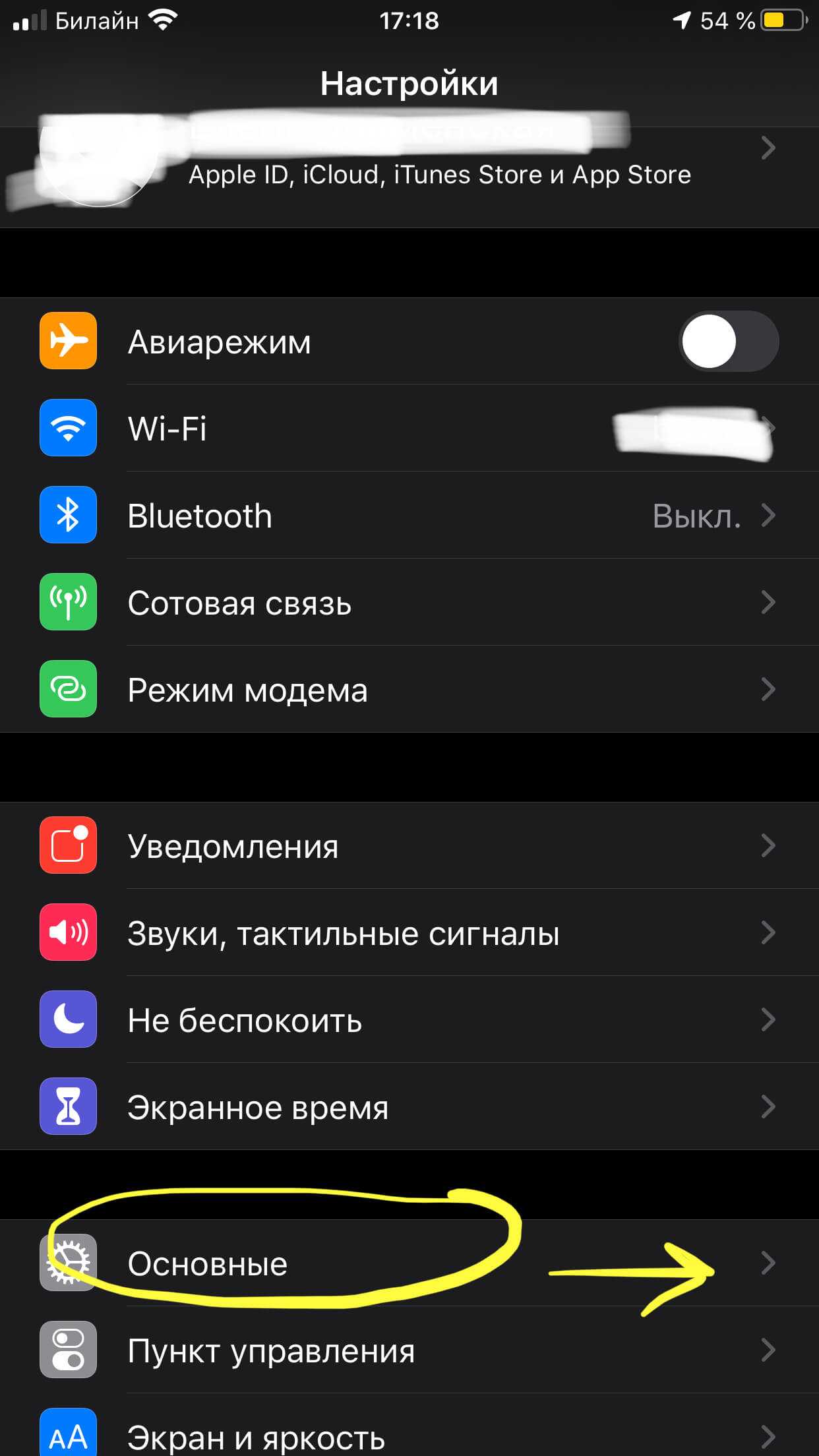Open Не беспокоить settings
Image resolution: width=819 pixels, height=1456 pixels.
coord(409,1020)
